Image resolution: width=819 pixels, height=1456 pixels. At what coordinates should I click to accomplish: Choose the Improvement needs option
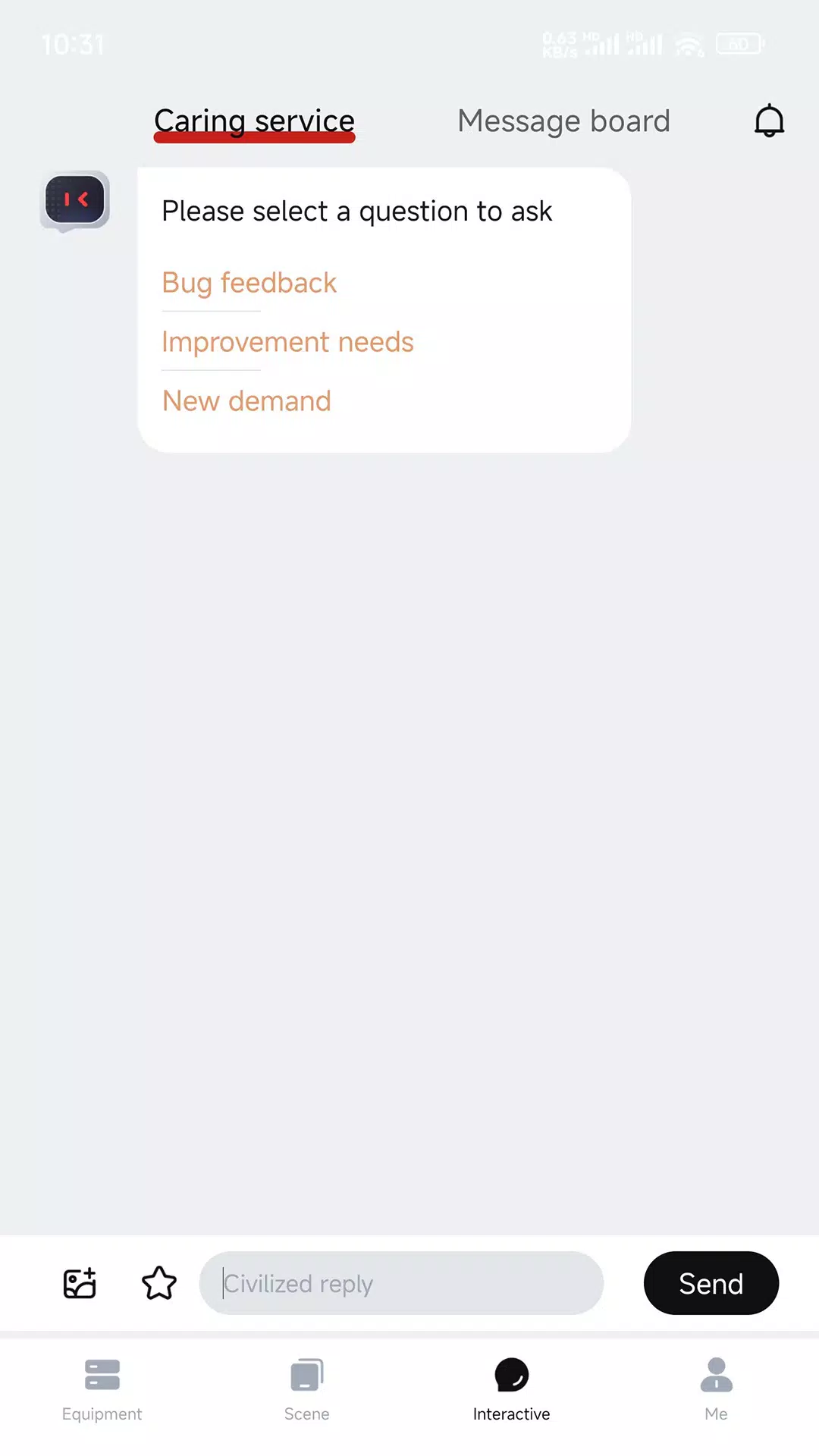[x=287, y=341]
